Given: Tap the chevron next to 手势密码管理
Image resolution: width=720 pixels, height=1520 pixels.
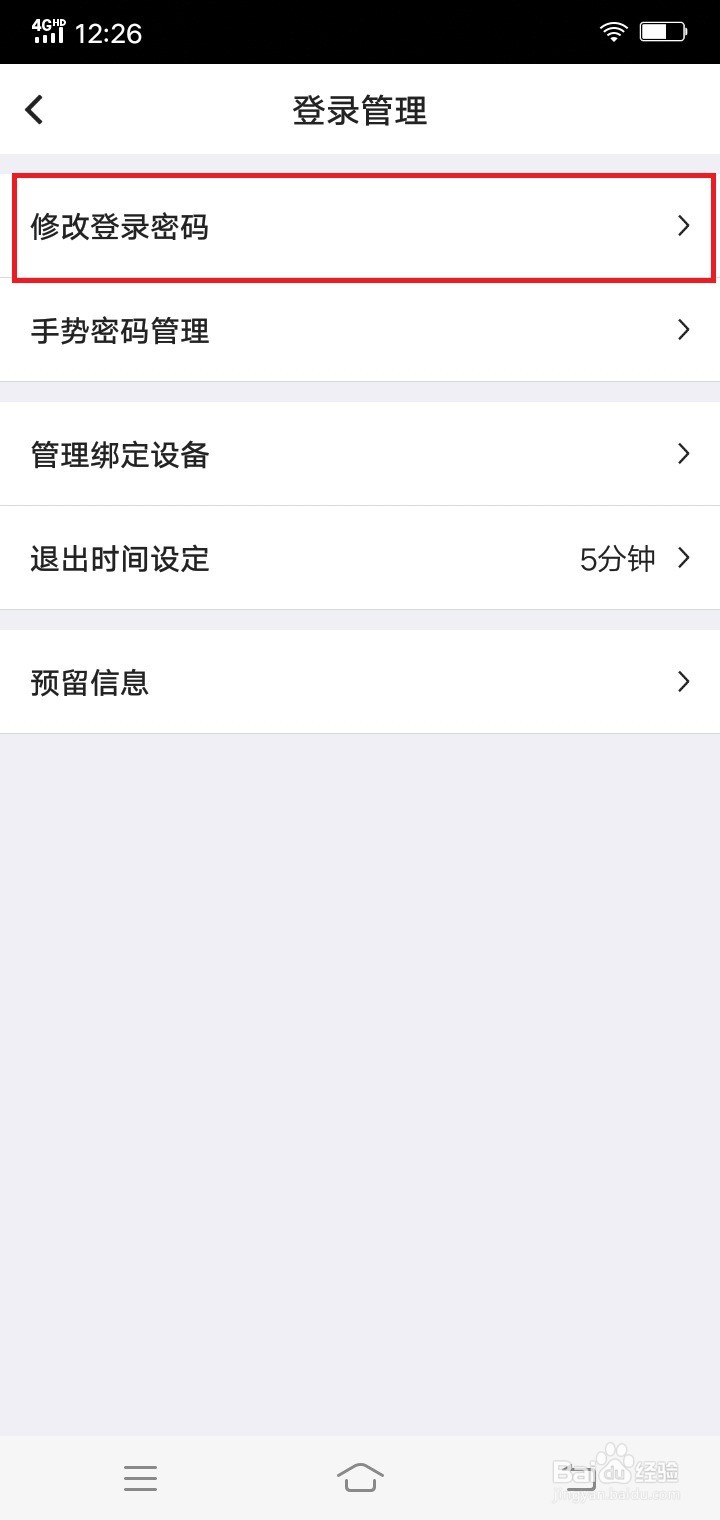Looking at the screenshot, I should 684,331.
